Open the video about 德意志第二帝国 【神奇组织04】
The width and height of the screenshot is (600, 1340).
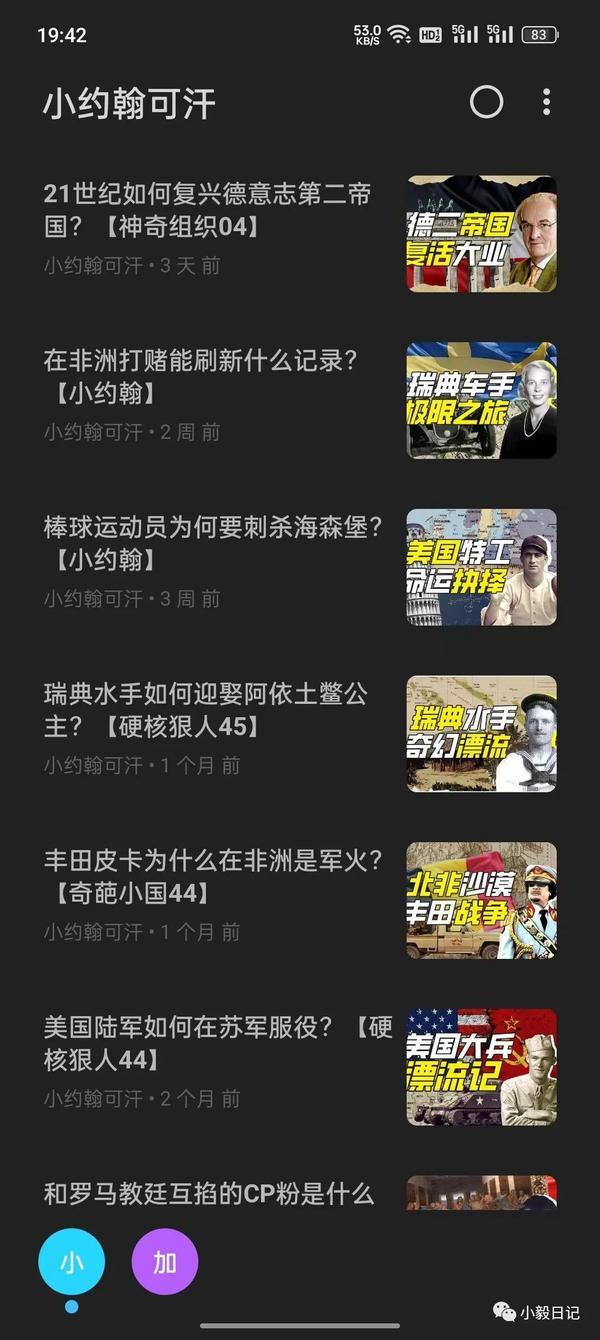point(300,234)
